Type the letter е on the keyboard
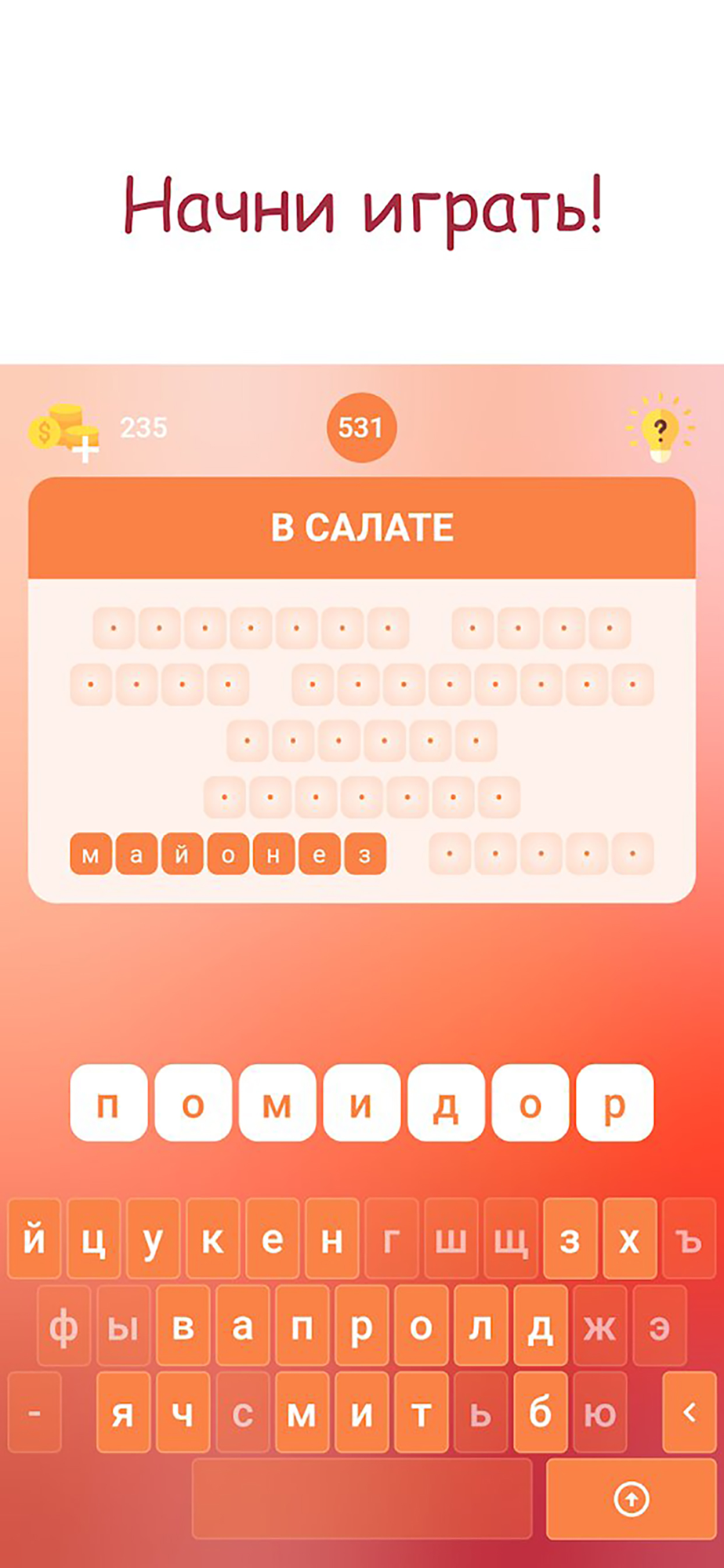The width and height of the screenshot is (724, 1568). pos(272,1239)
